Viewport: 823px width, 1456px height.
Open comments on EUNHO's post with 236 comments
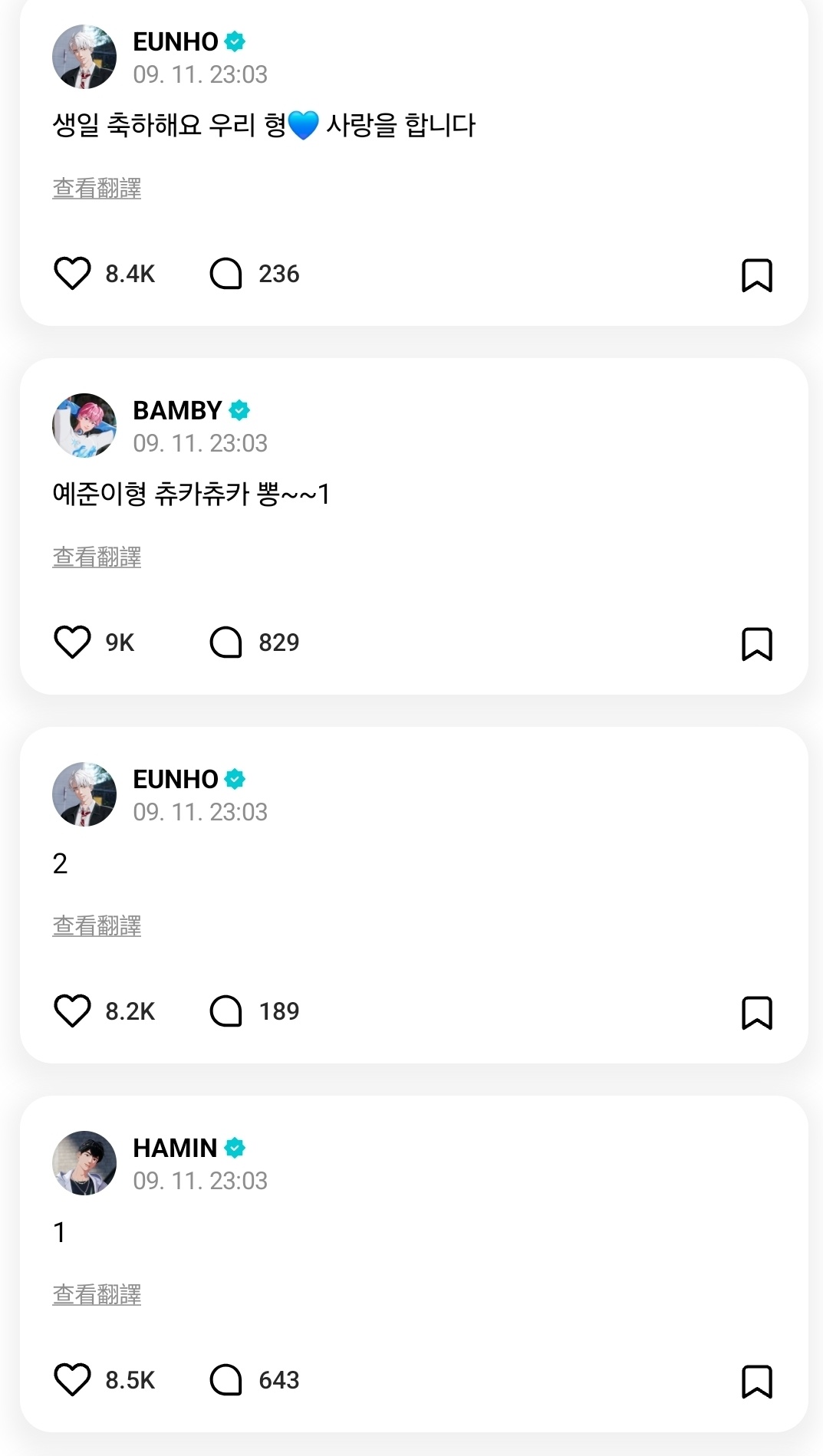[x=226, y=274]
